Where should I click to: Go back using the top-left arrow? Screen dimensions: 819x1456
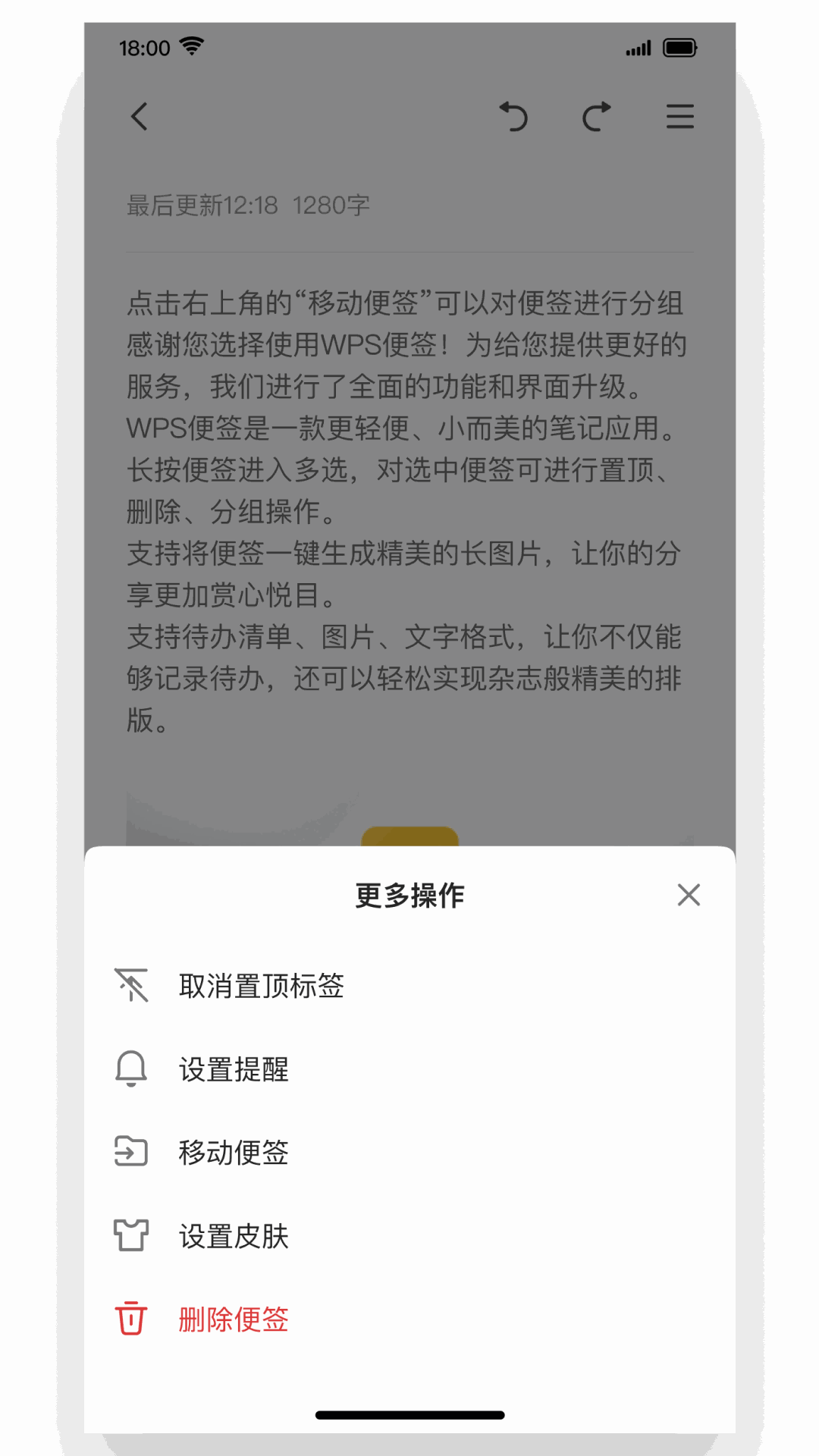coord(139,117)
